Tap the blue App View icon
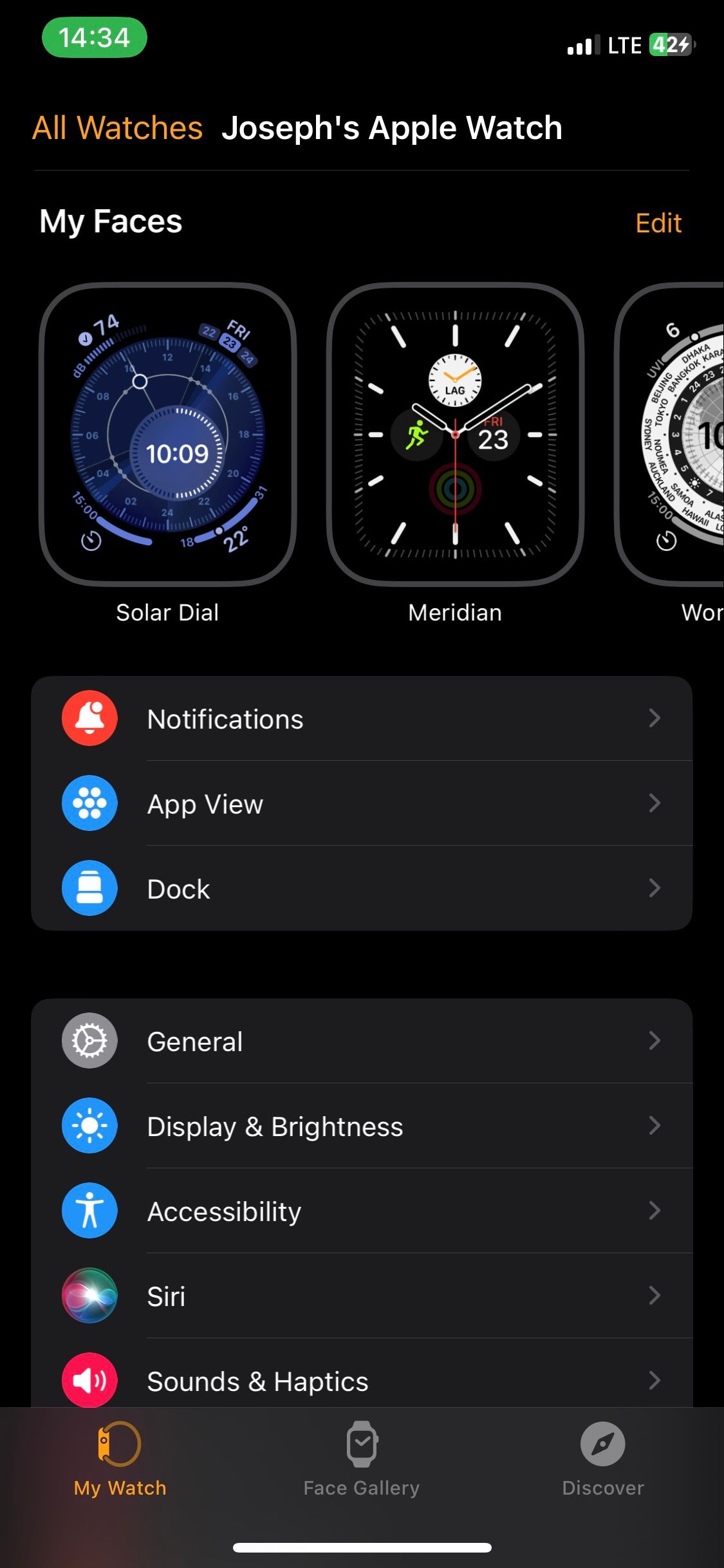 89,803
